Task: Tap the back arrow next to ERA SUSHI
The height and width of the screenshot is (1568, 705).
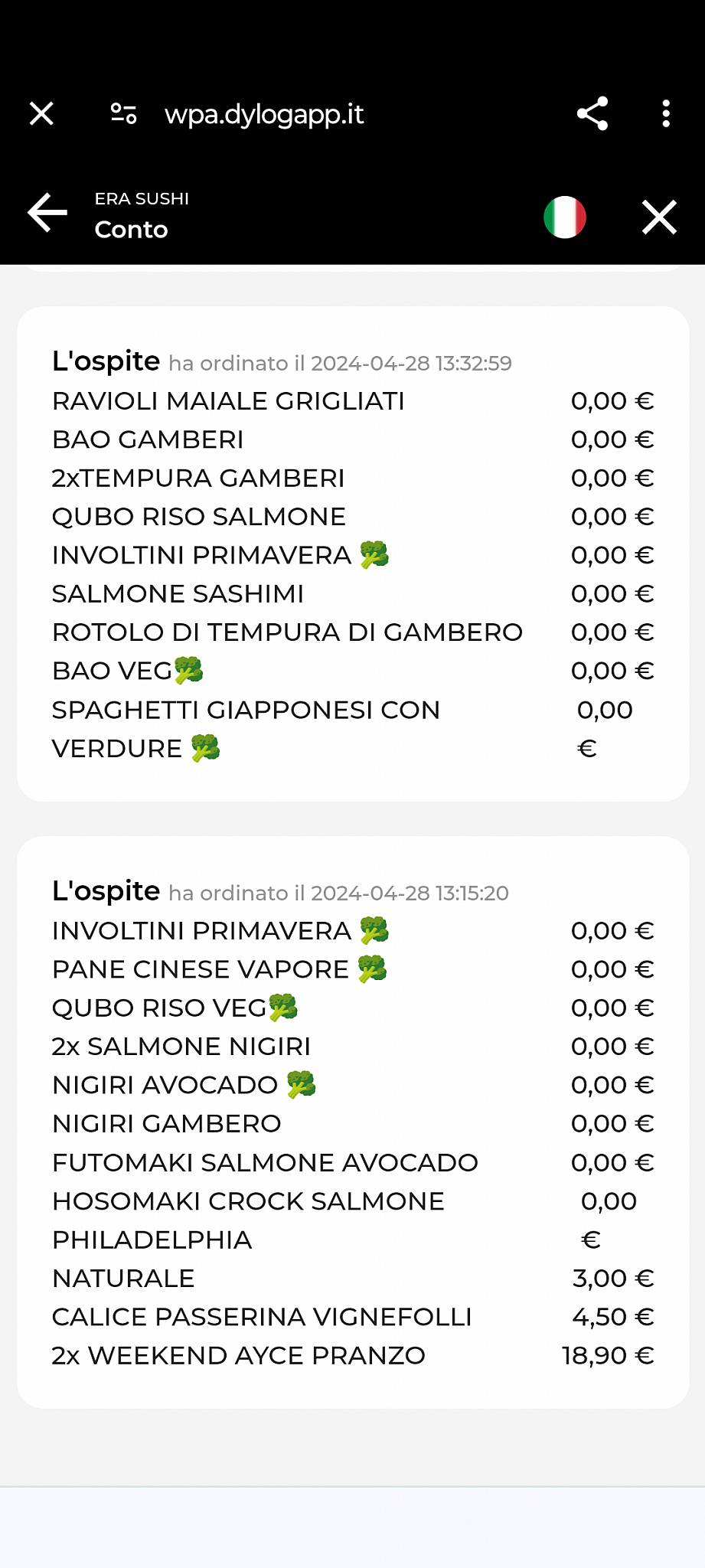Action: [x=47, y=214]
